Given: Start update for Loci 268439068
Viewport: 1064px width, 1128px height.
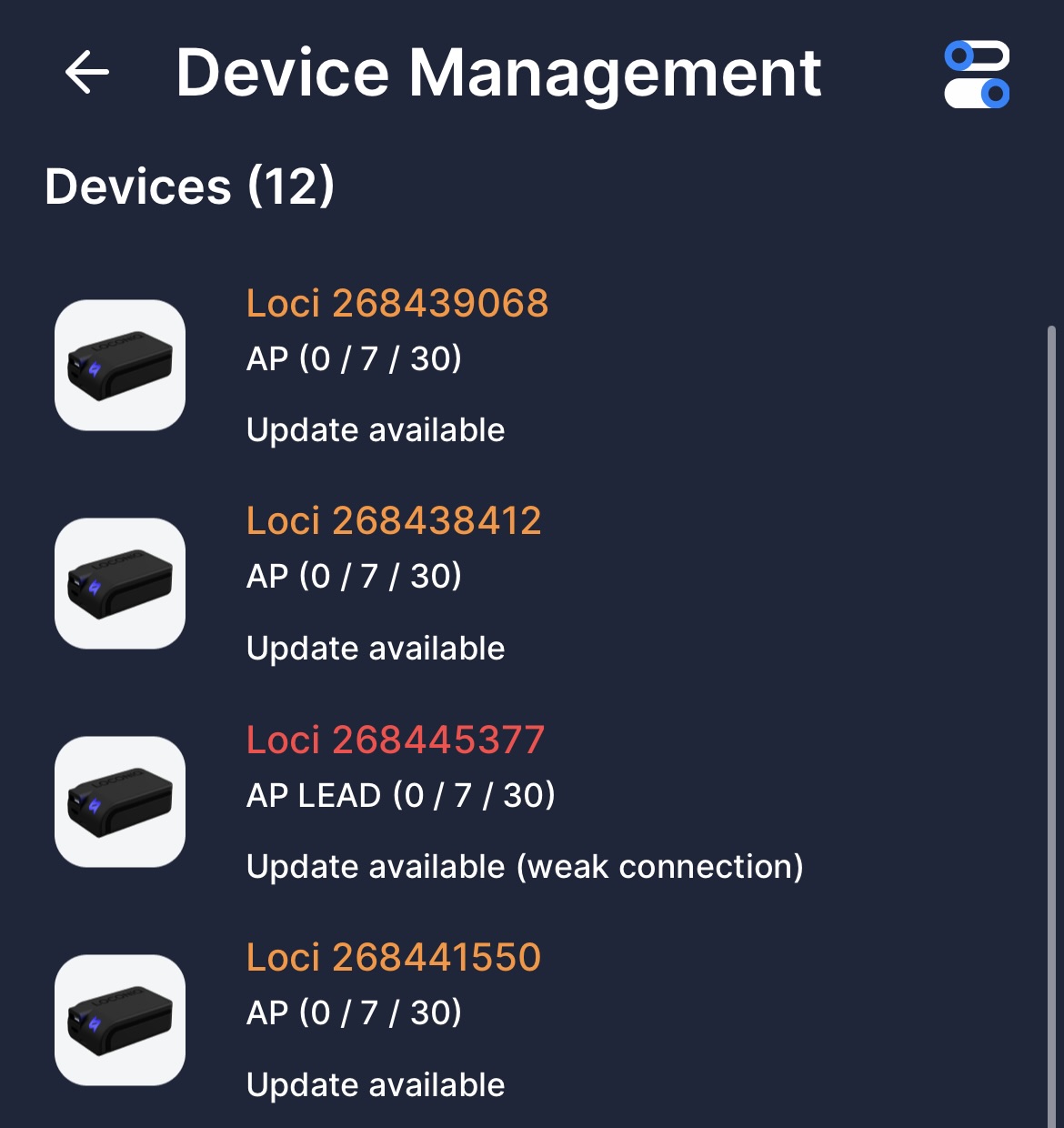Looking at the screenshot, I should click(x=376, y=429).
